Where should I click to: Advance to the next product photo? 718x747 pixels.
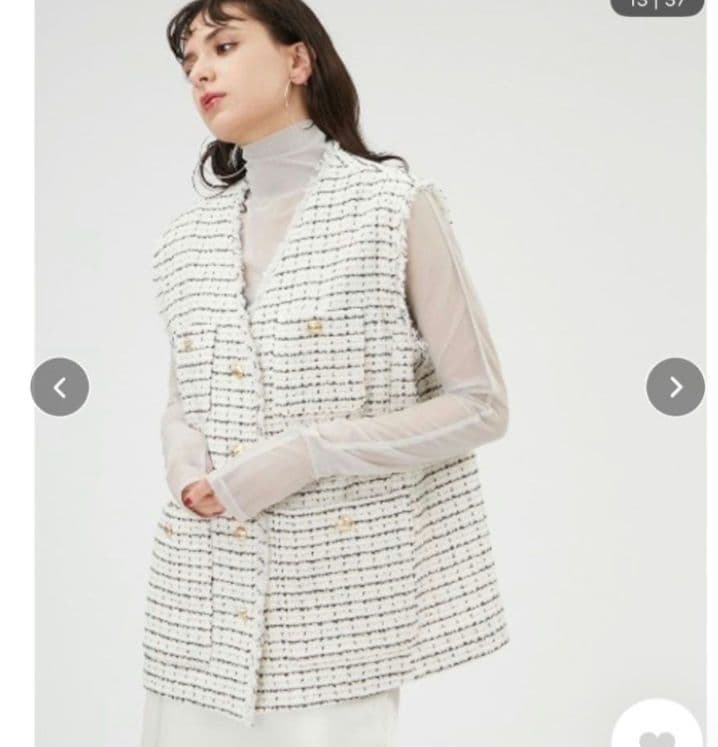675,387
